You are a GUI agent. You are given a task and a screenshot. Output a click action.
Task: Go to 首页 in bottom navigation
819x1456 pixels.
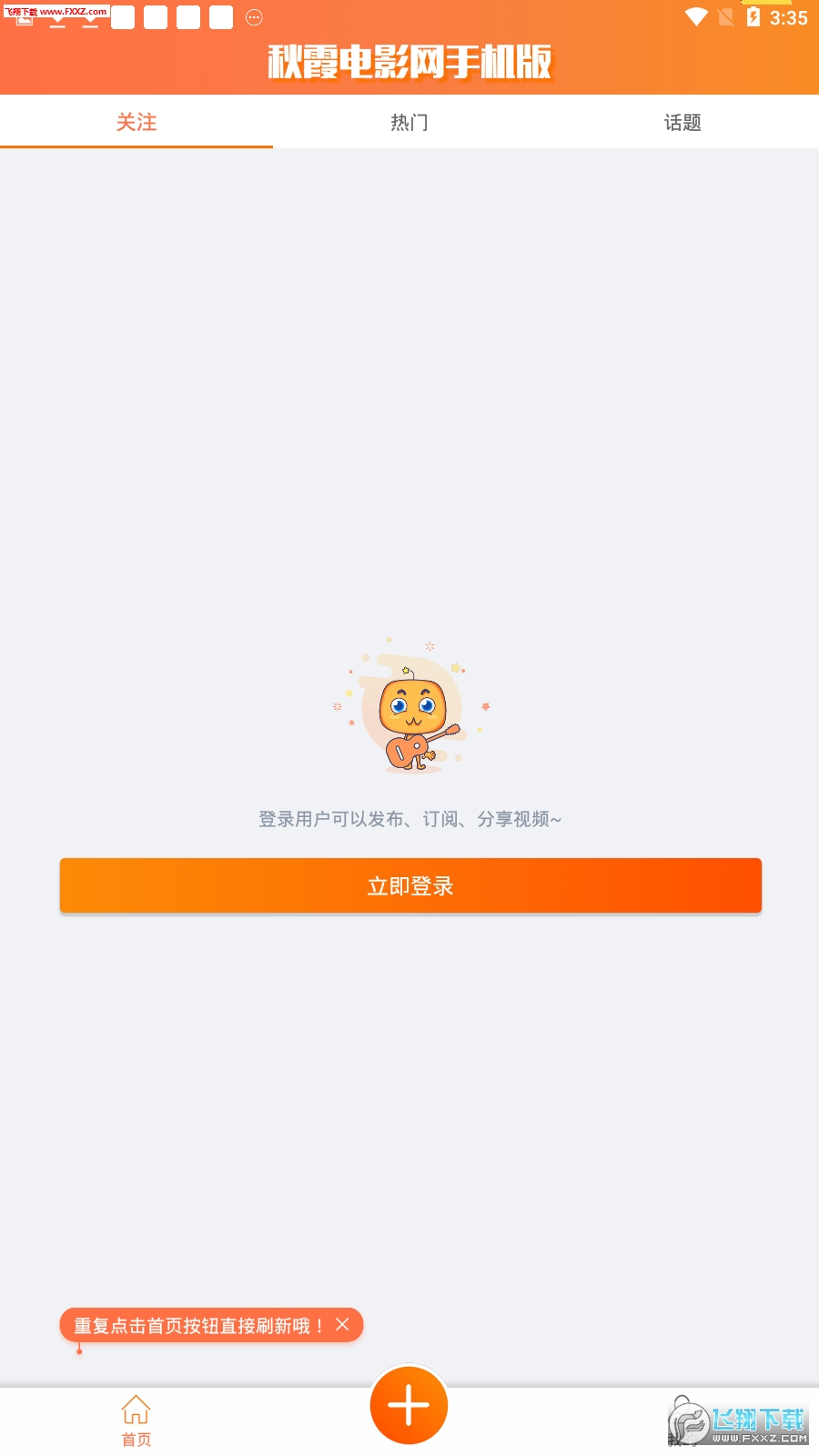click(136, 1421)
